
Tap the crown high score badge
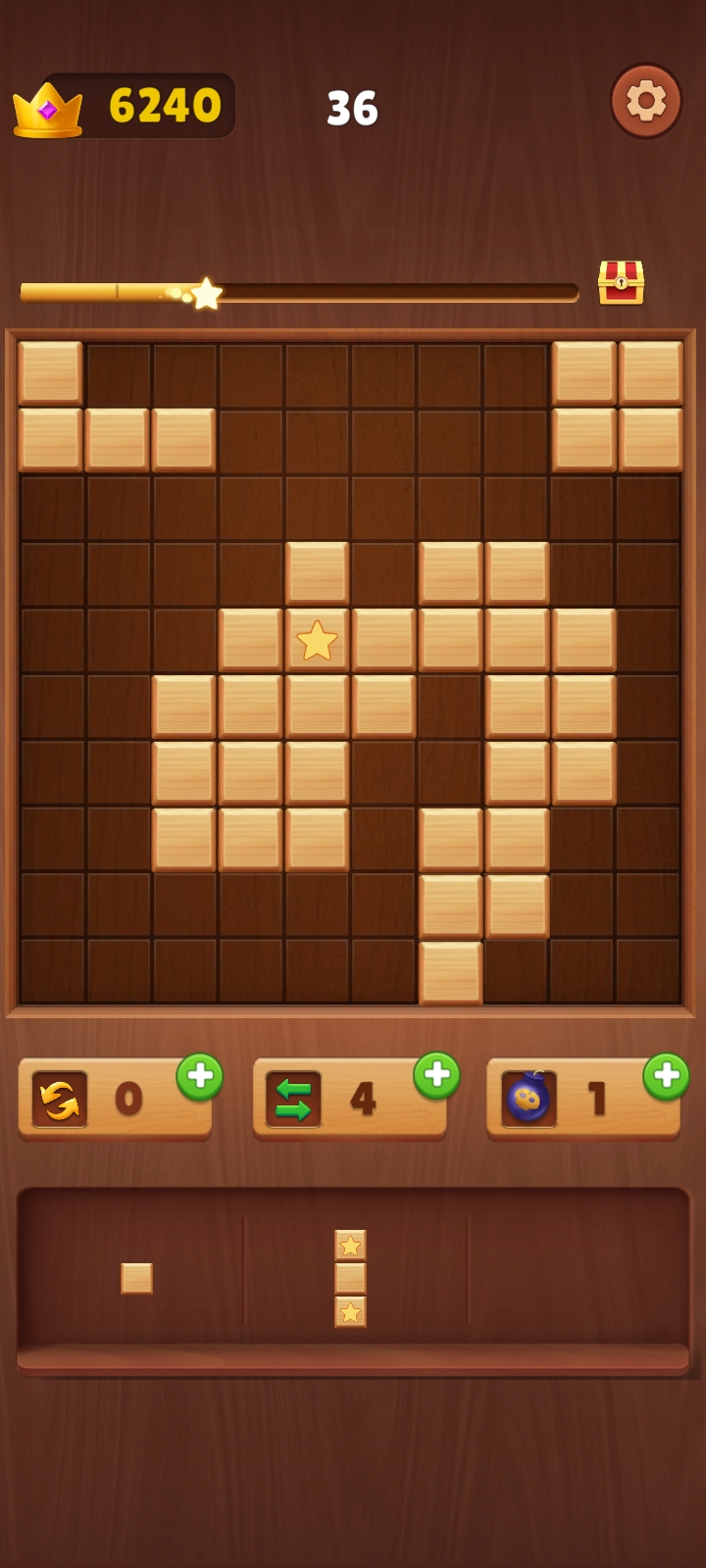[x=47, y=108]
